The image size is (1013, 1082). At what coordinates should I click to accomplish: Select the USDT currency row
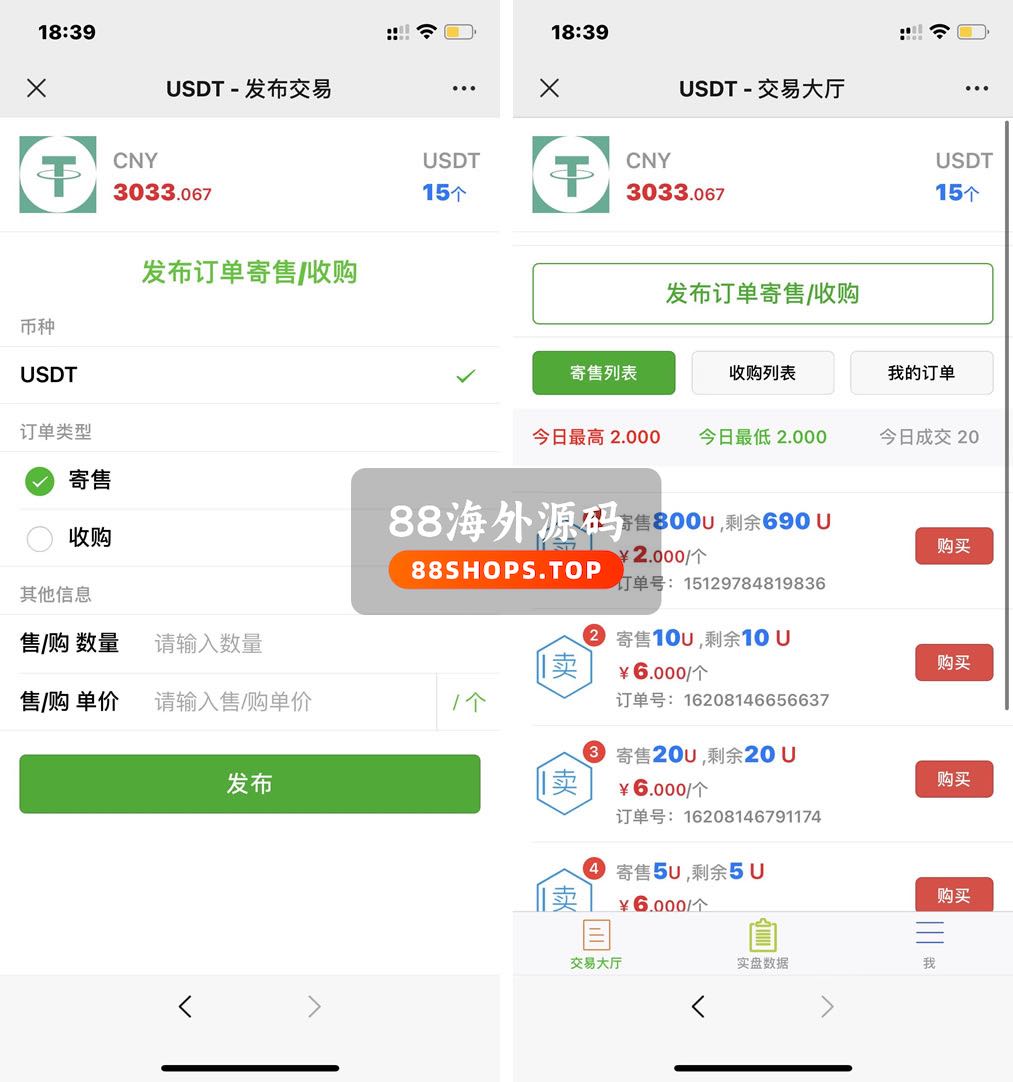[x=249, y=375]
